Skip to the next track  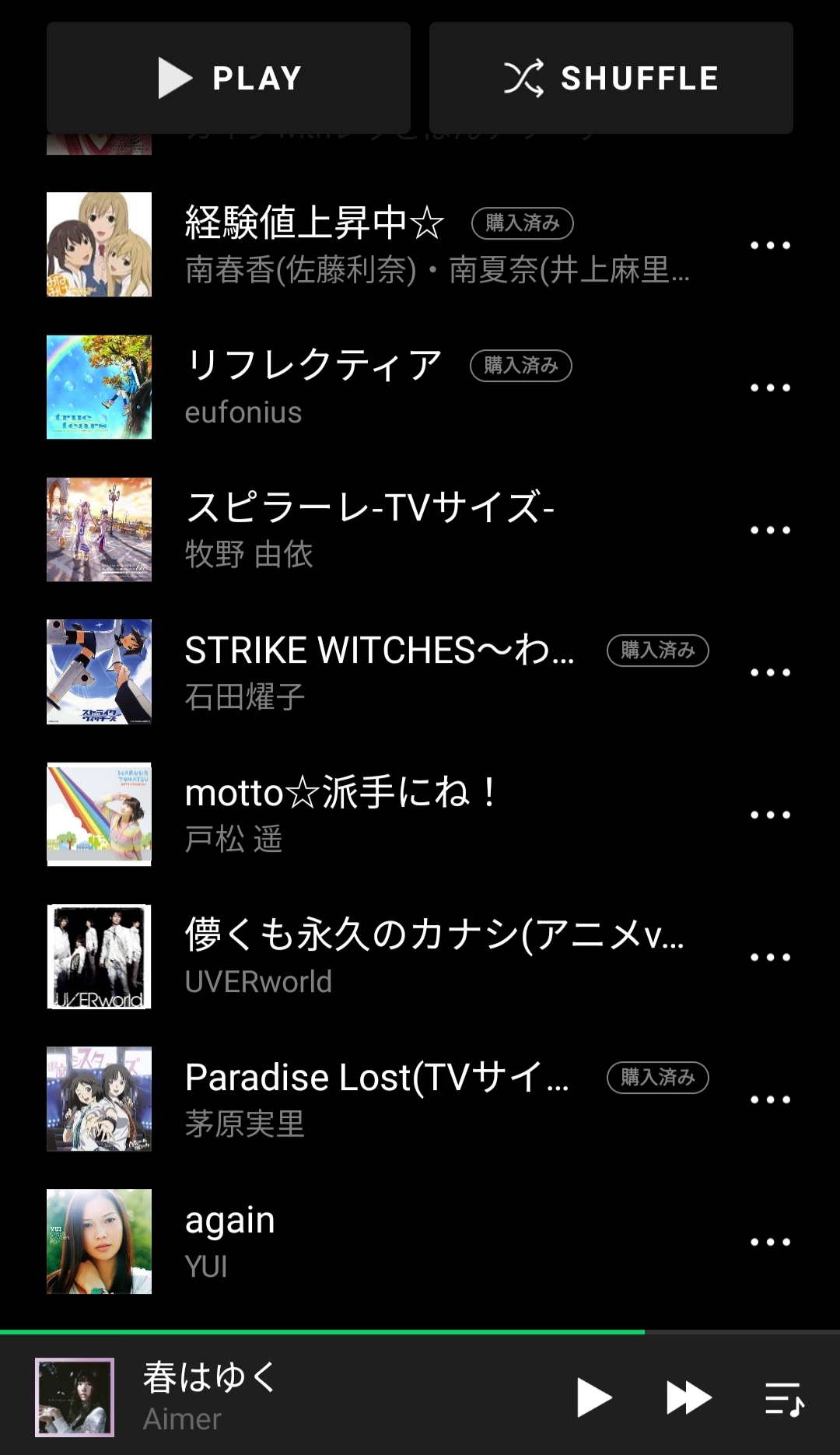click(x=689, y=1397)
